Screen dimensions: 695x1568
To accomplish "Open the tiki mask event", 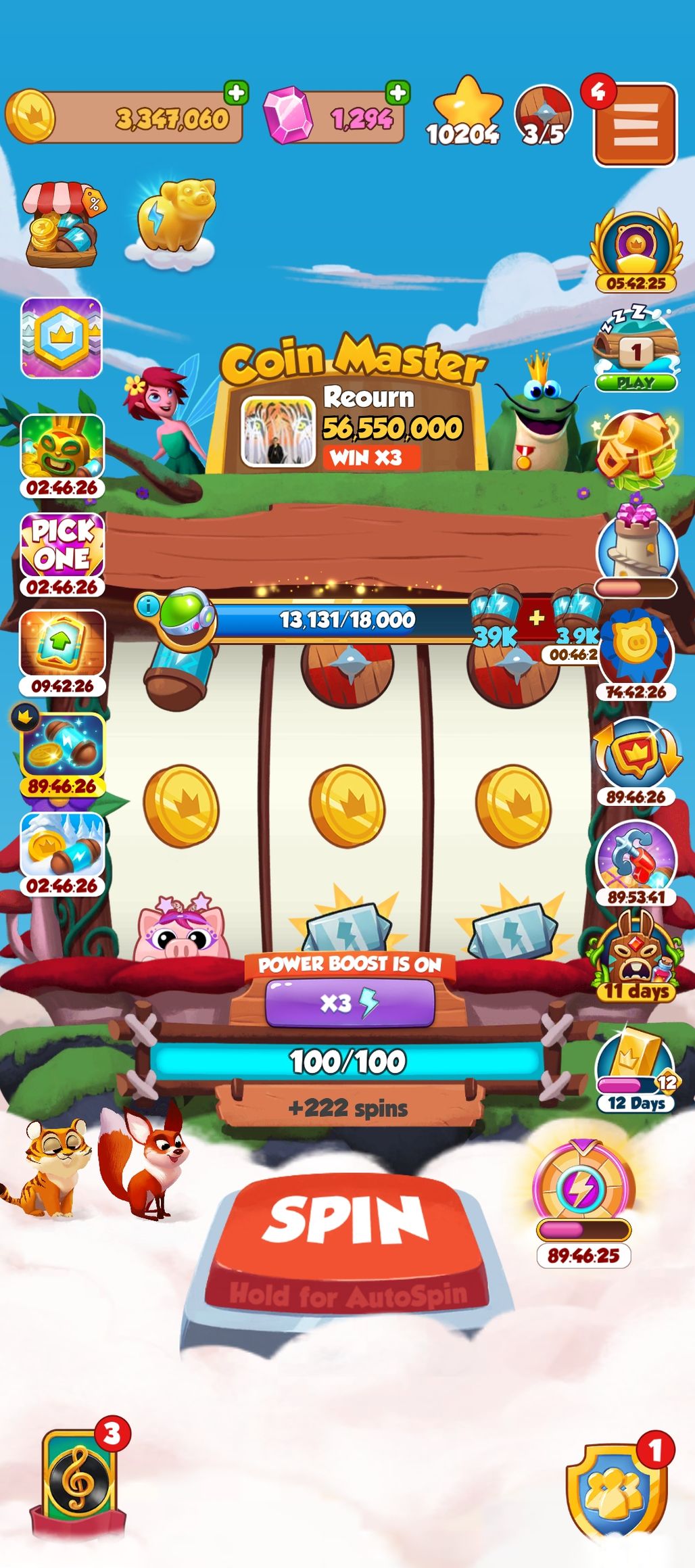I will [62, 448].
